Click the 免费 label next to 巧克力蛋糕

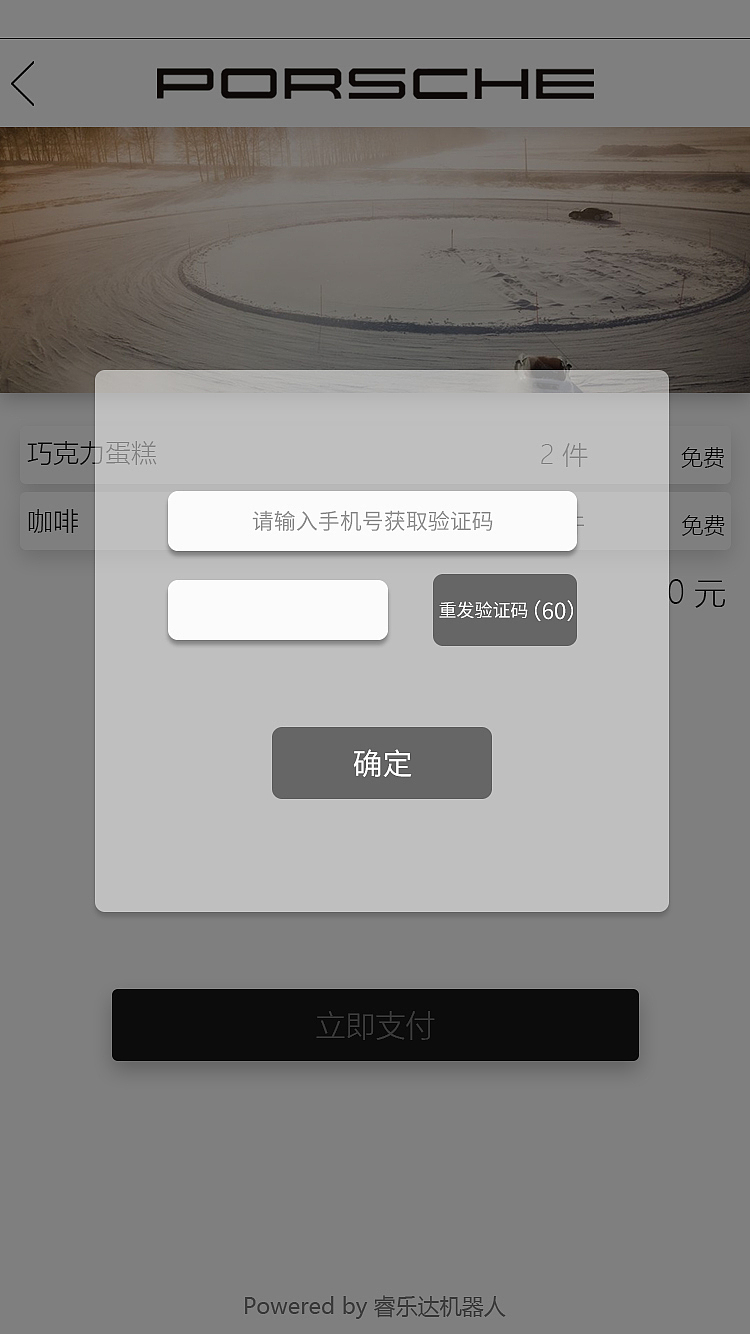coord(701,456)
